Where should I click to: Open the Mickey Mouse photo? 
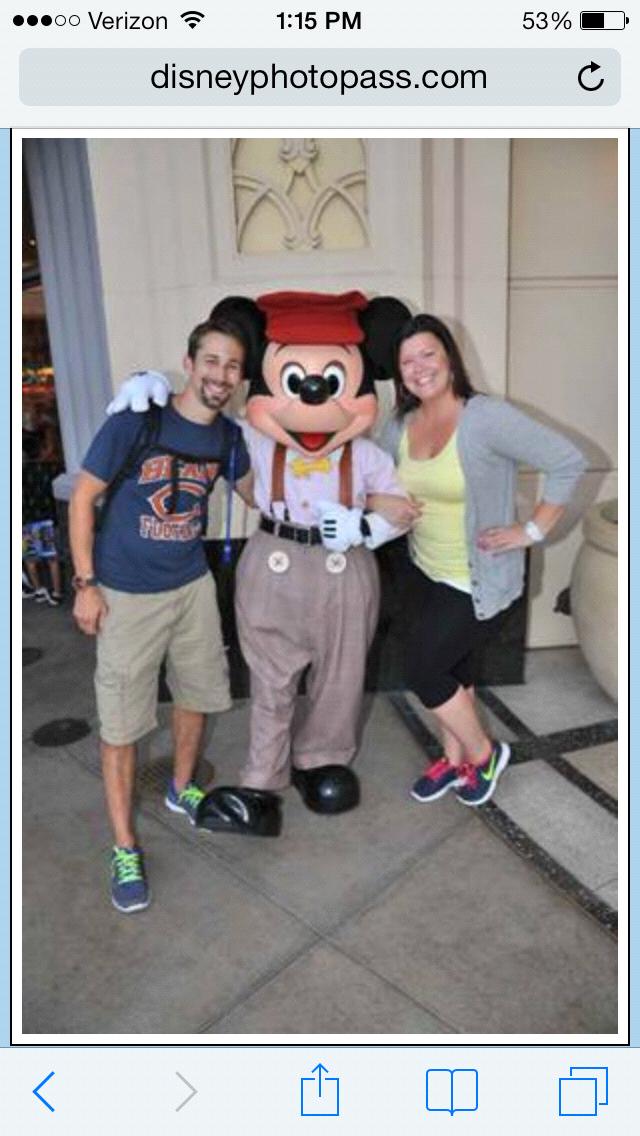pos(320,585)
